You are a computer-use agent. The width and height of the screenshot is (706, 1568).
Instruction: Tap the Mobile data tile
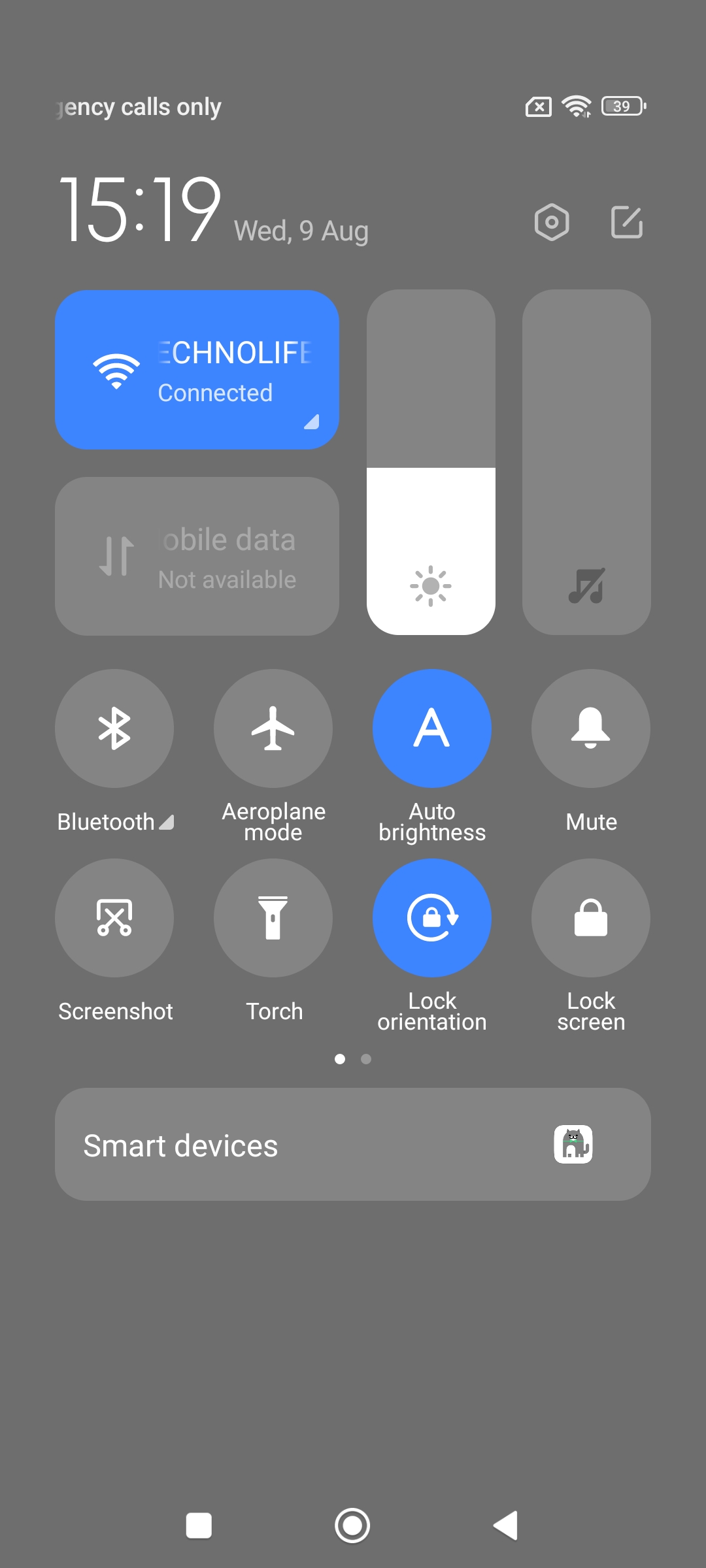197,556
